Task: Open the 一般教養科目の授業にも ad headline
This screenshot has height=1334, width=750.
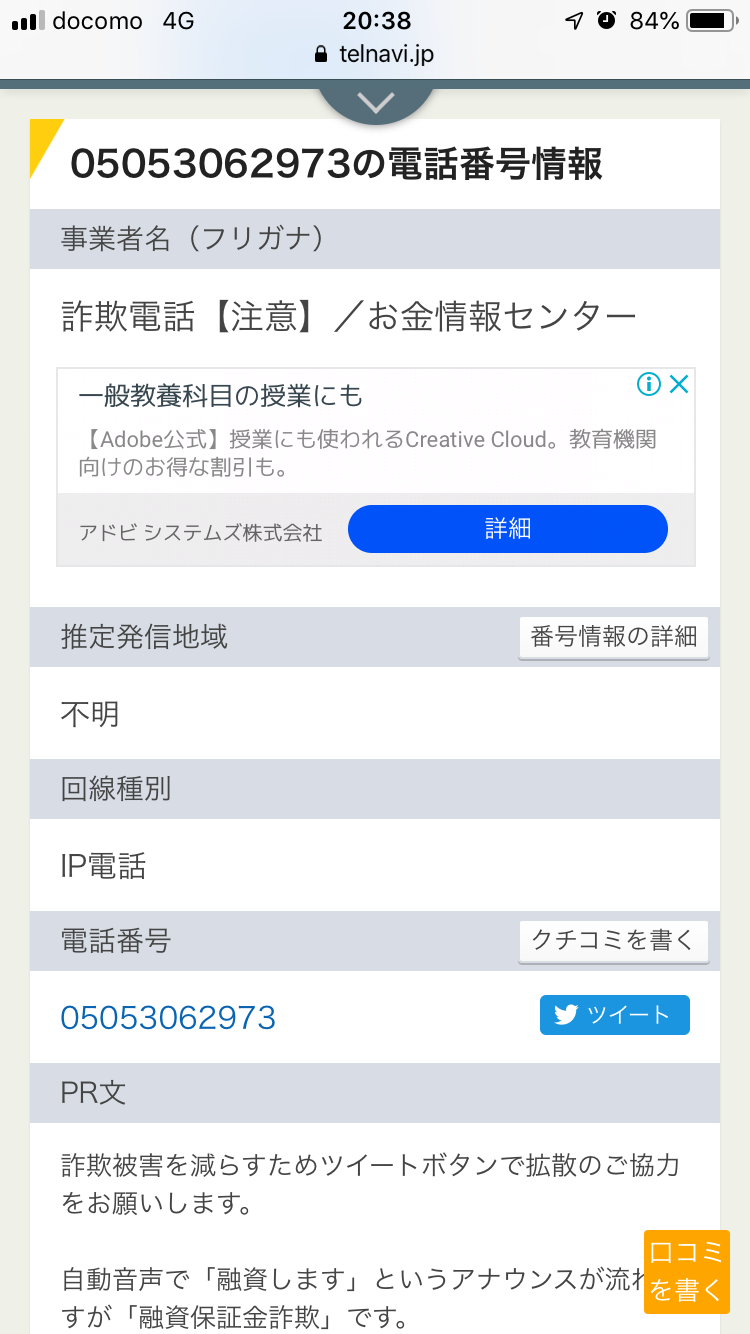Action: click(221, 396)
